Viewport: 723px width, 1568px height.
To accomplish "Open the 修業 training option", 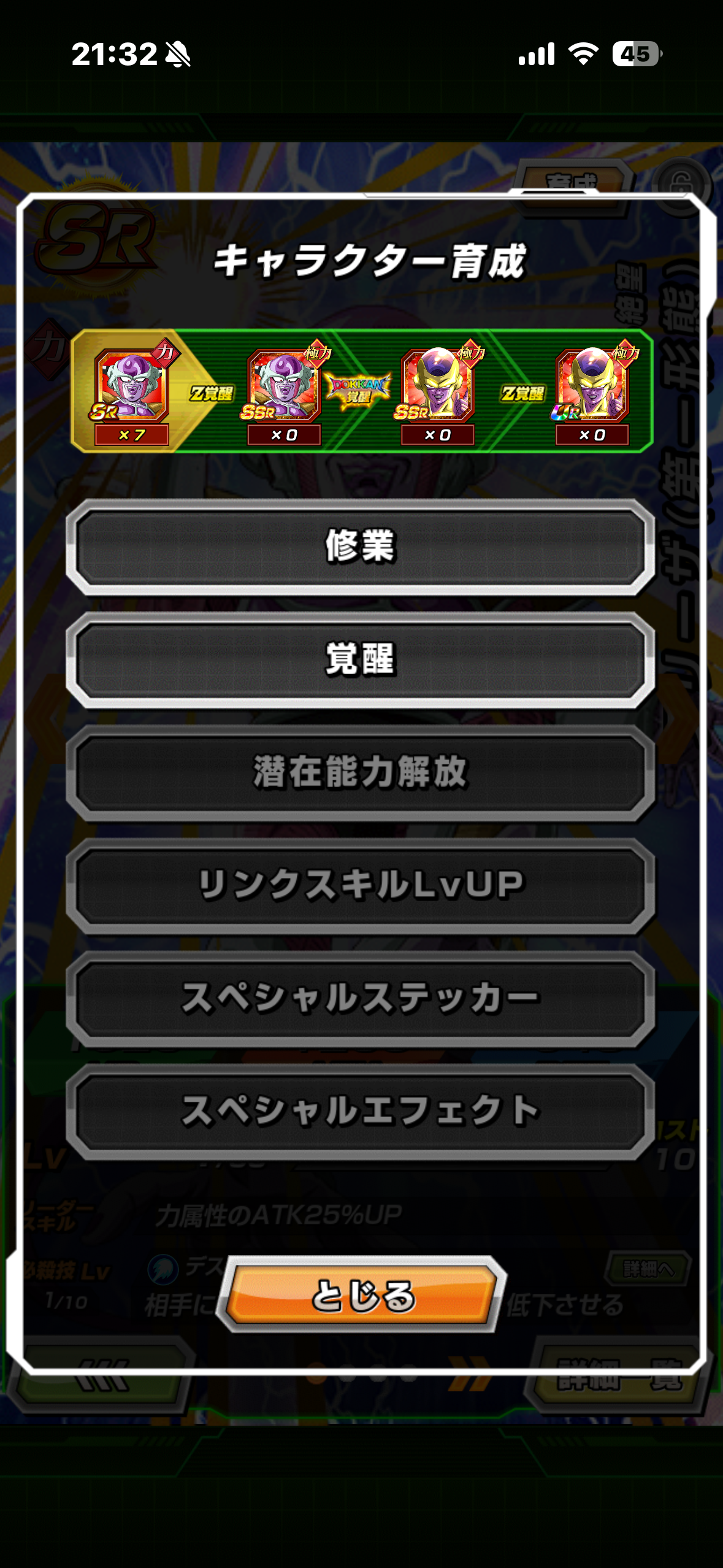I will pyautogui.click(x=361, y=546).
